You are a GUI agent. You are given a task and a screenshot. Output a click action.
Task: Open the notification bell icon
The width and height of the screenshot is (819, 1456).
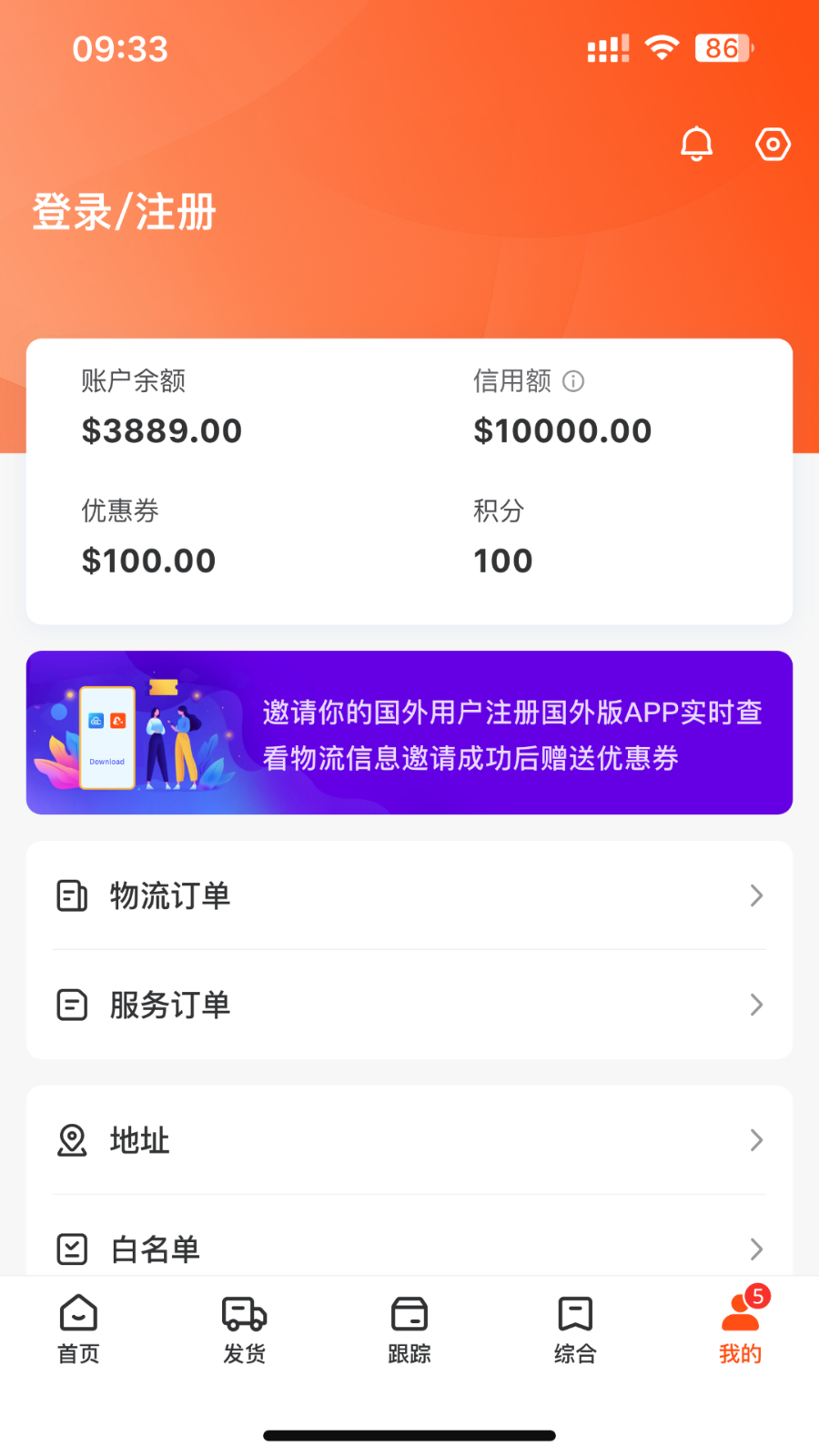click(x=697, y=144)
